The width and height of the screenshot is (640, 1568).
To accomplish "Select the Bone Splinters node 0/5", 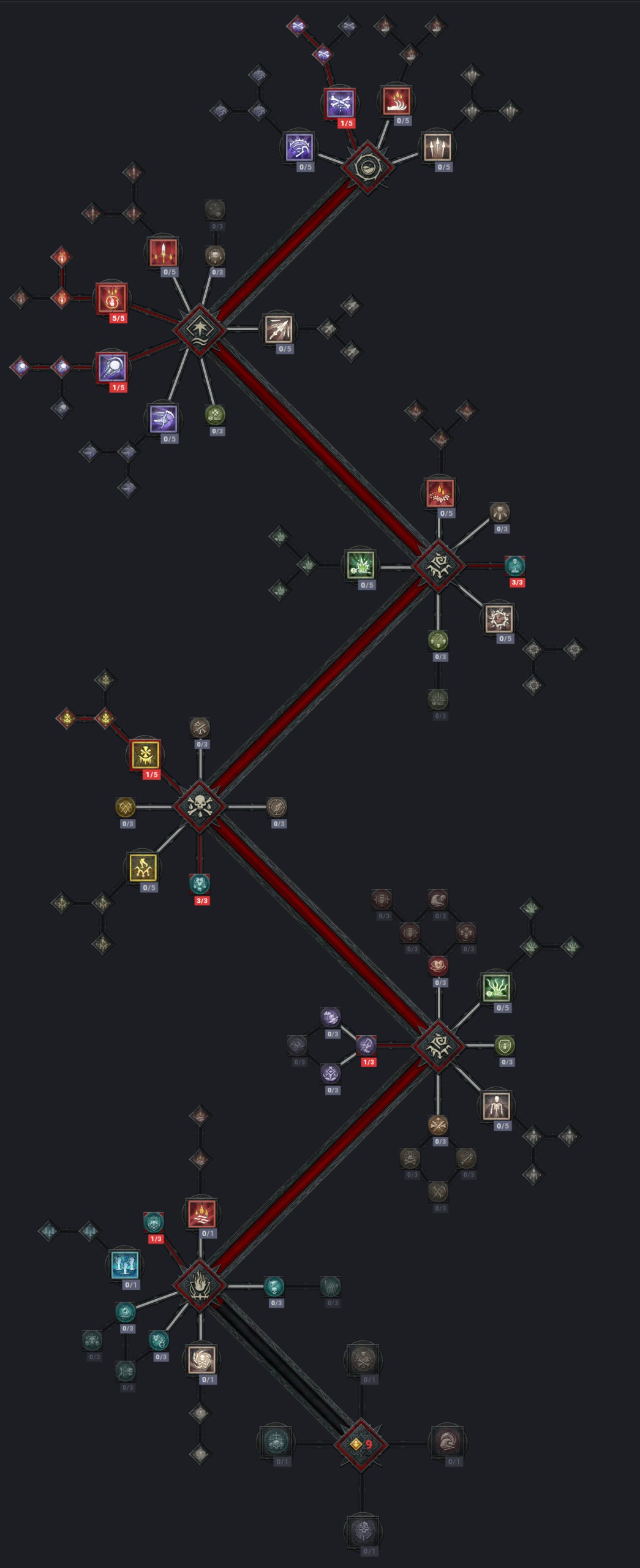I will click(438, 148).
